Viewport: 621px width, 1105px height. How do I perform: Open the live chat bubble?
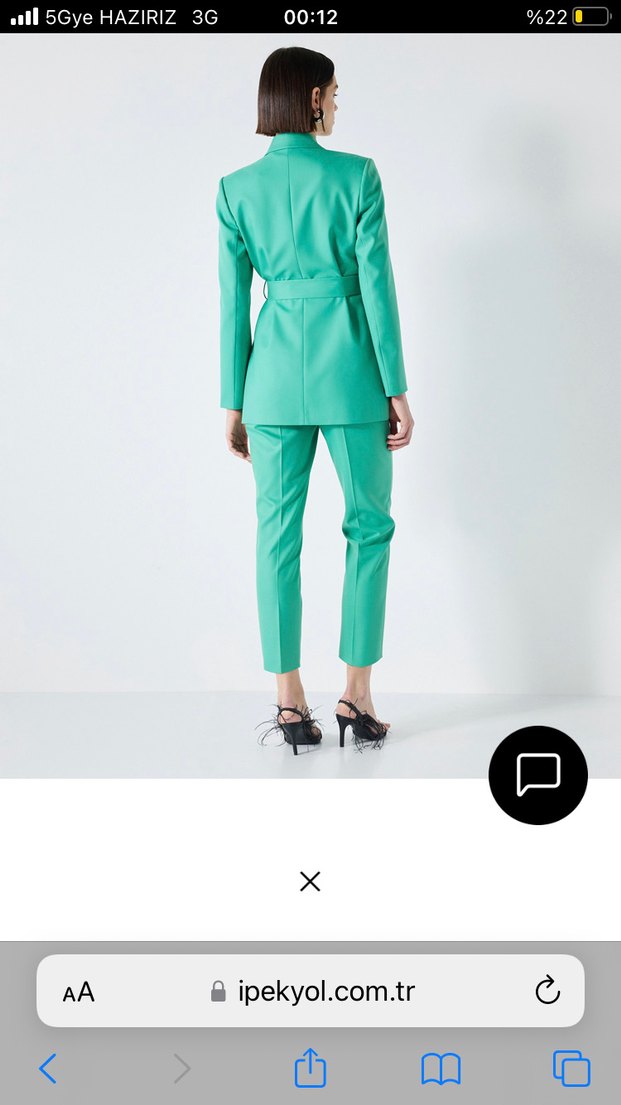click(x=538, y=775)
